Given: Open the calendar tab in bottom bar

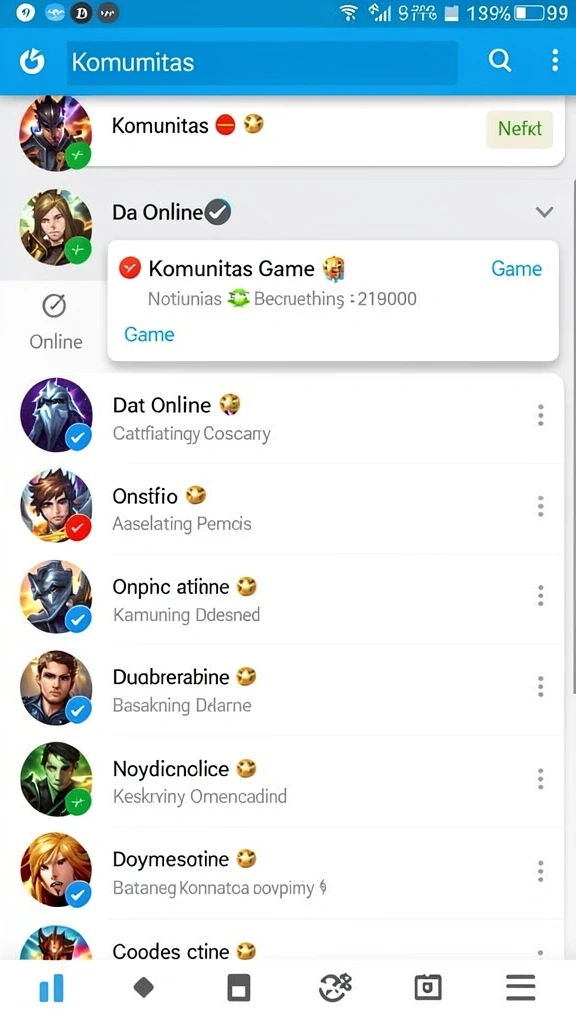Looking at the screenshot, I should click(428, 987).
